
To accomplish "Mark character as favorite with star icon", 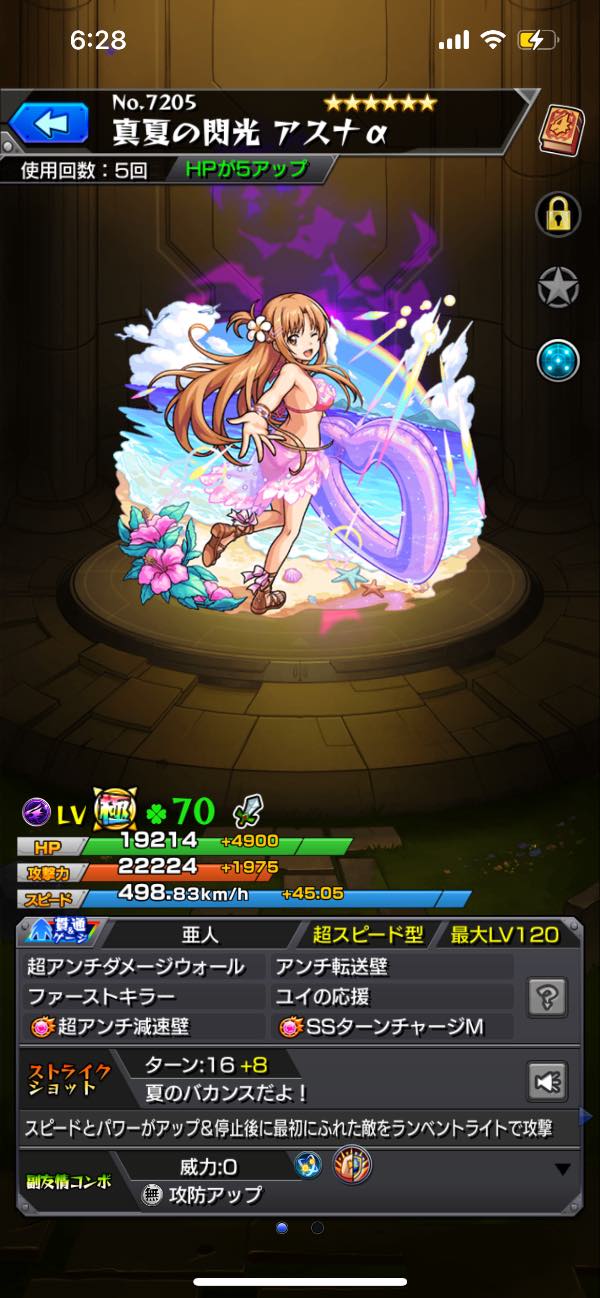I will coord(557,288).
